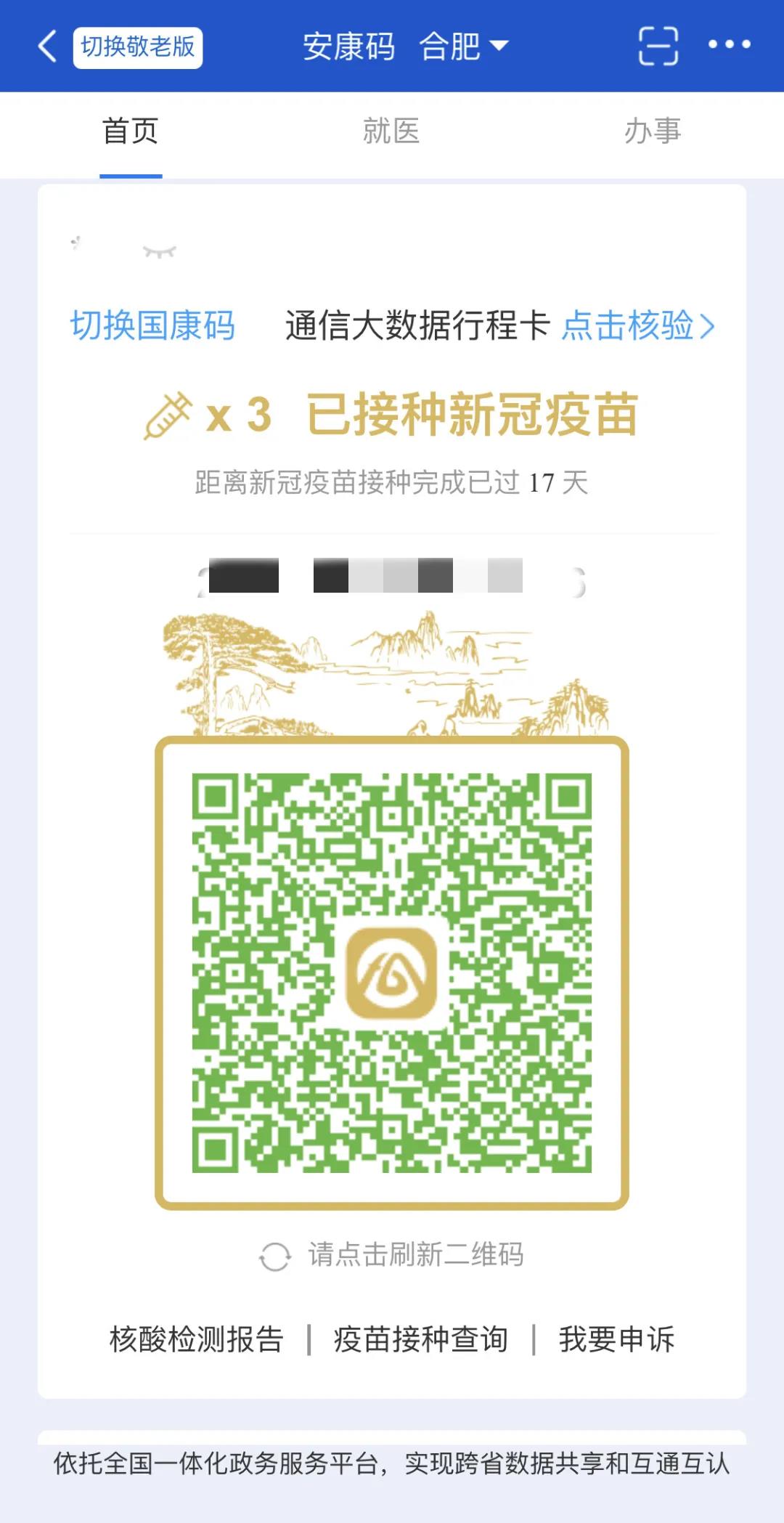The height and width of the screenshot is (1523, 784).
Task: Toggle name visibility with the eye icon
Action: click(160, 252)
